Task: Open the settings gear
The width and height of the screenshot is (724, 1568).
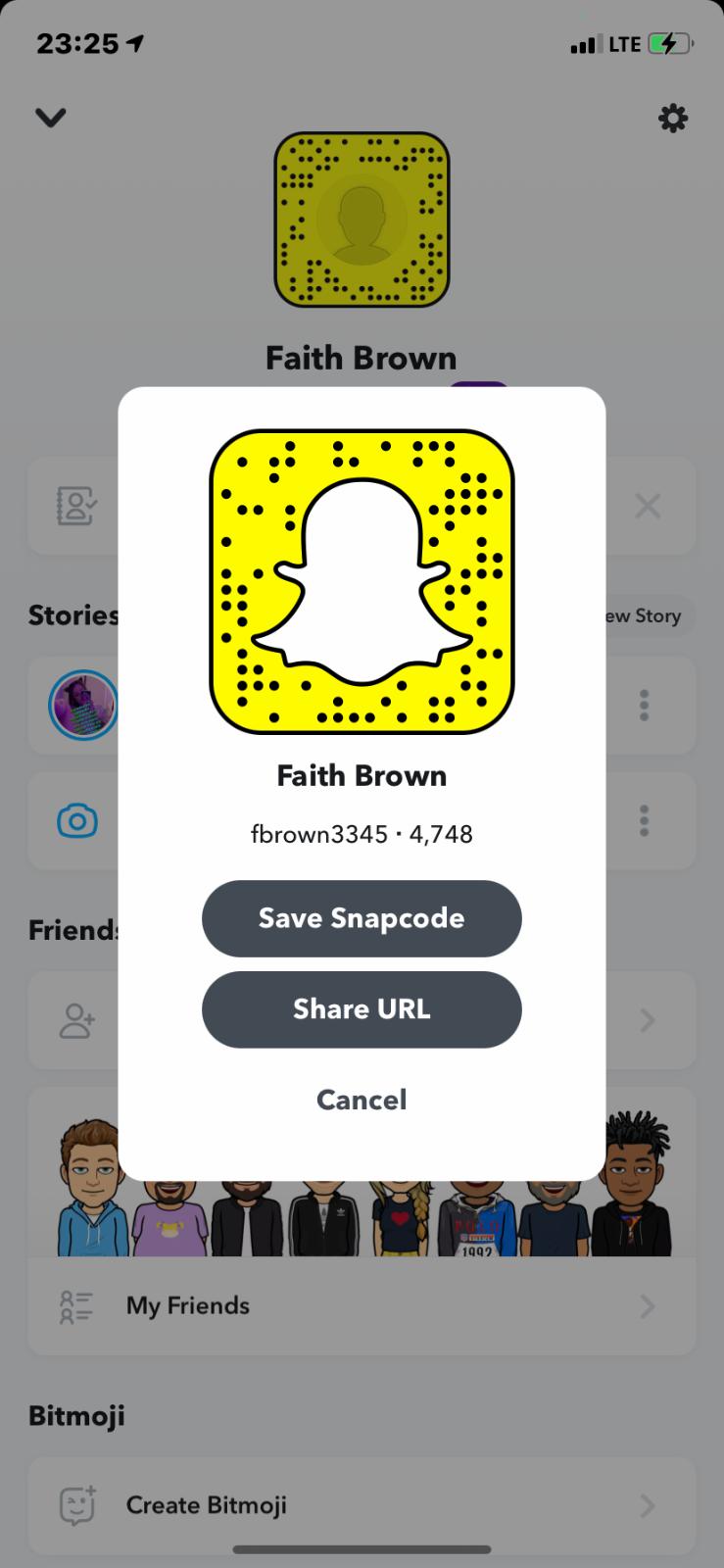Action: pyautogui.click(x=672, y=119)
